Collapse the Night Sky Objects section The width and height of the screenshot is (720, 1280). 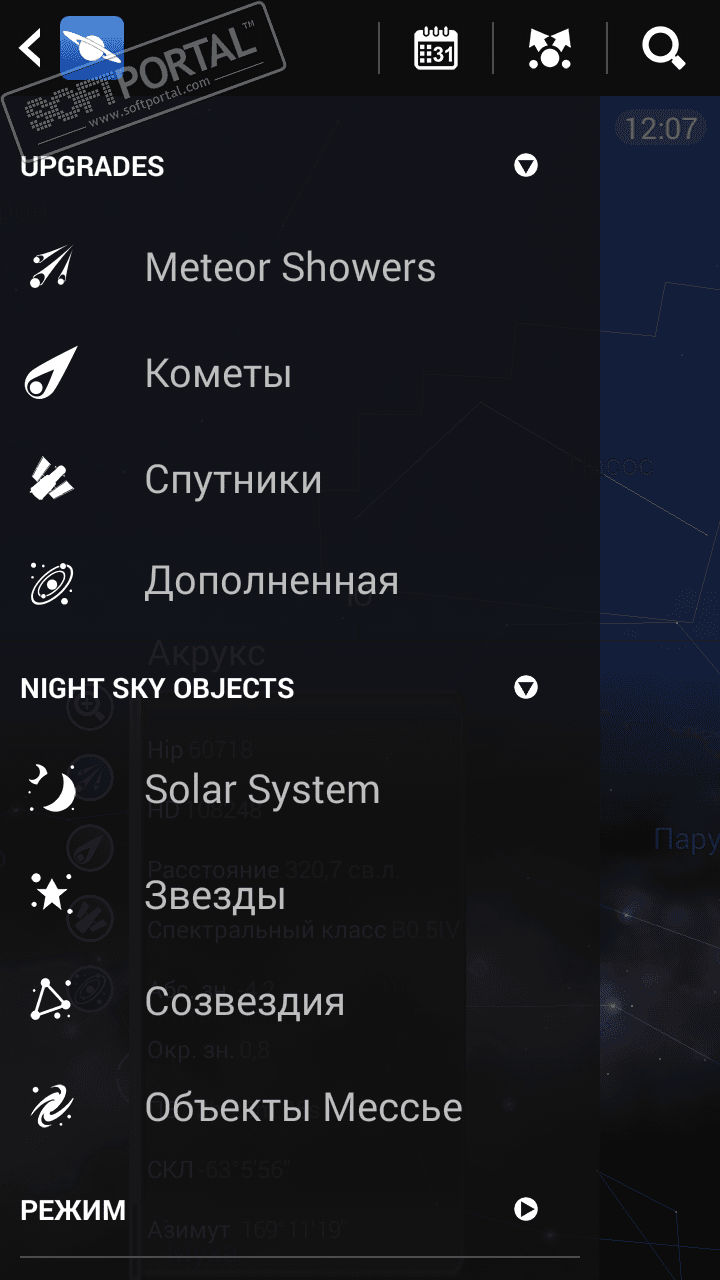click(526, 688)
